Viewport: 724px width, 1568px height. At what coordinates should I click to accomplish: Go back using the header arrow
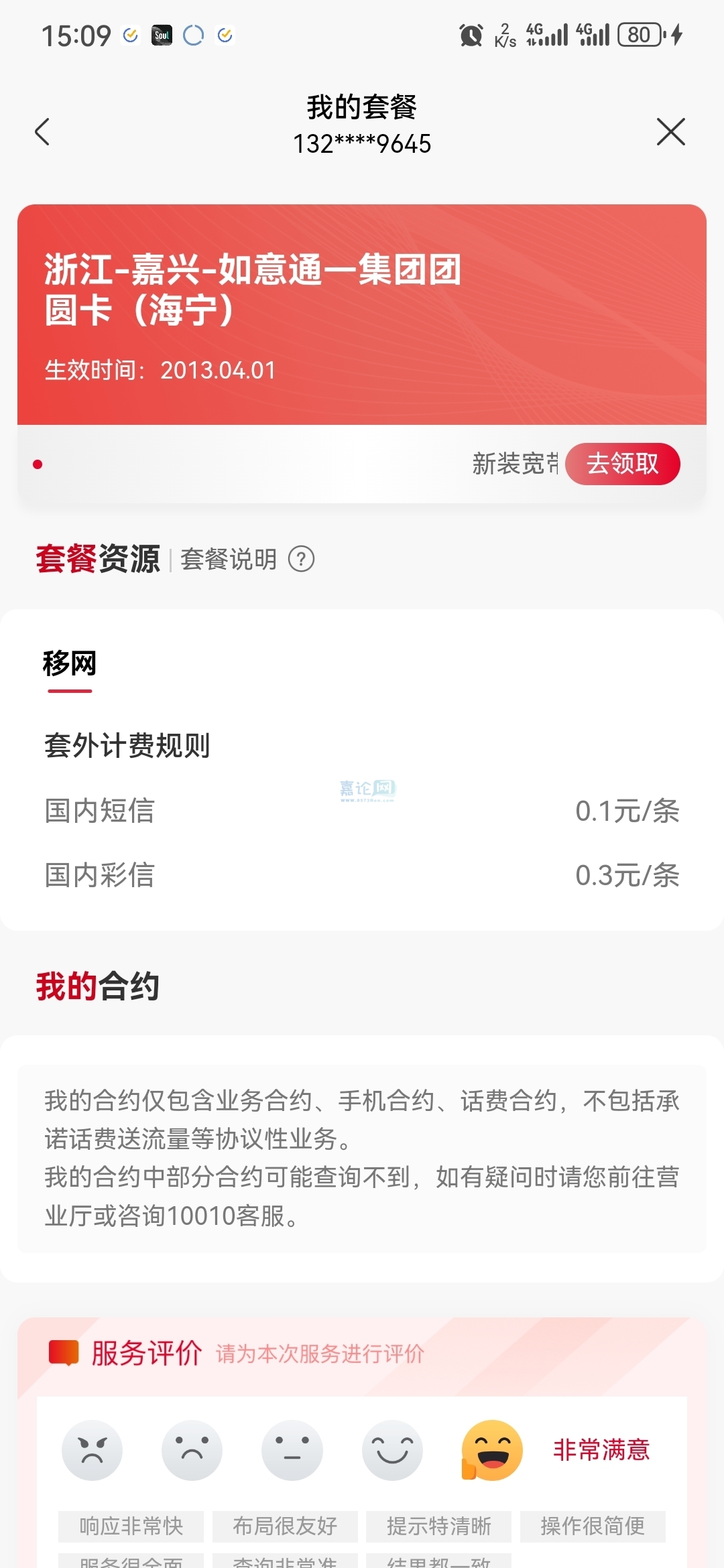point(42,131)
